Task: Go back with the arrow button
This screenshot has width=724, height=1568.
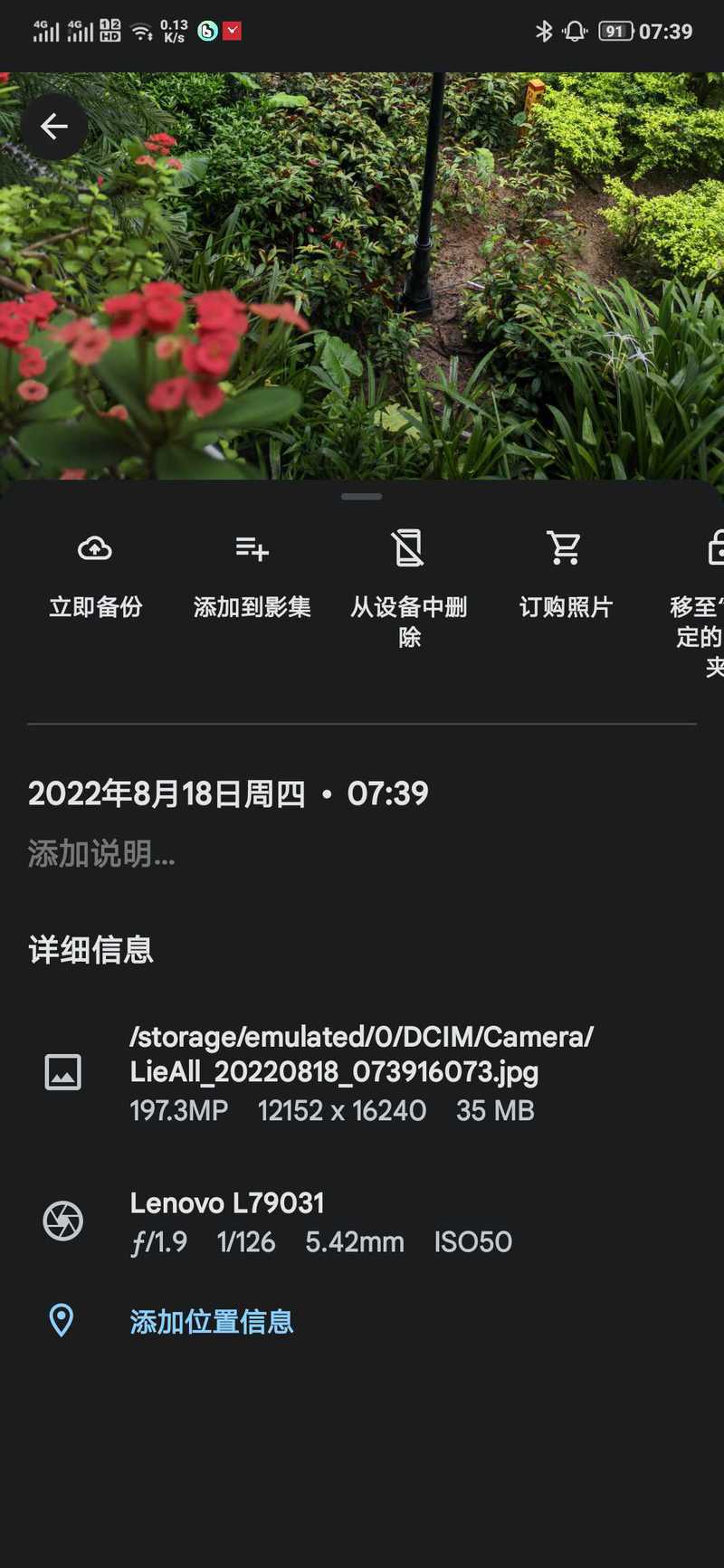Action: [x=54, y=127]
